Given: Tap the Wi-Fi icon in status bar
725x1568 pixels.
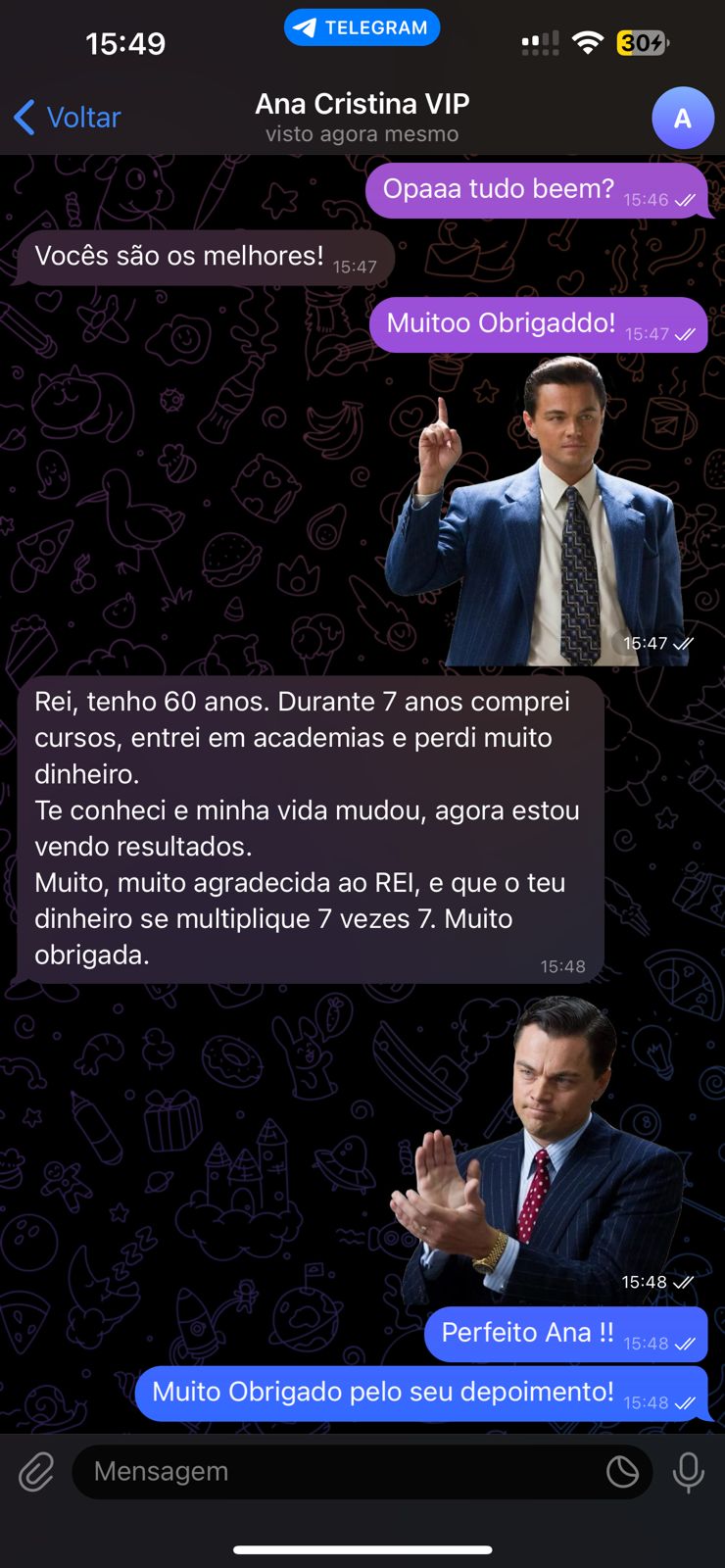Looking at the screenshot, I should point(586,42).
